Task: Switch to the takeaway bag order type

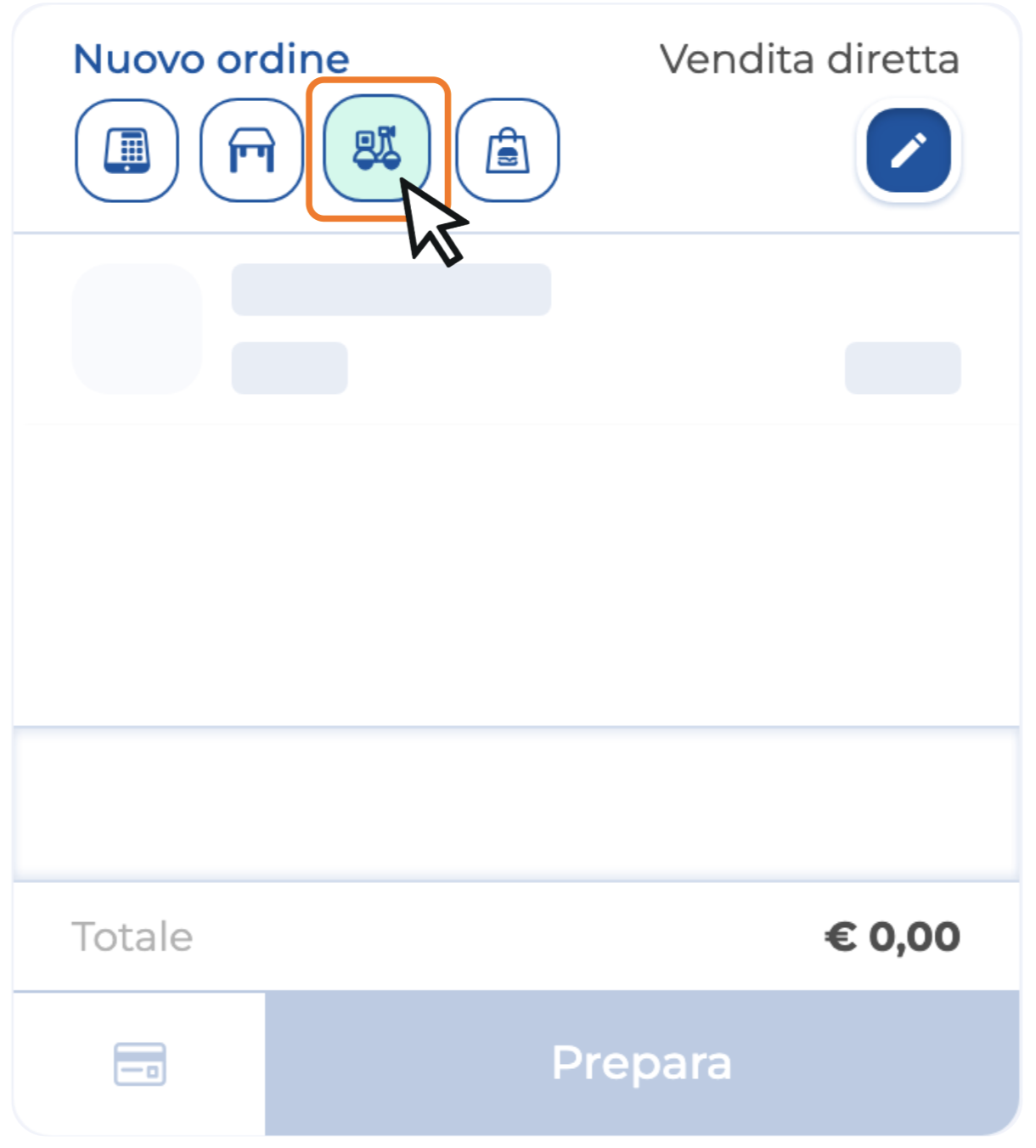Action: point(508,150)
